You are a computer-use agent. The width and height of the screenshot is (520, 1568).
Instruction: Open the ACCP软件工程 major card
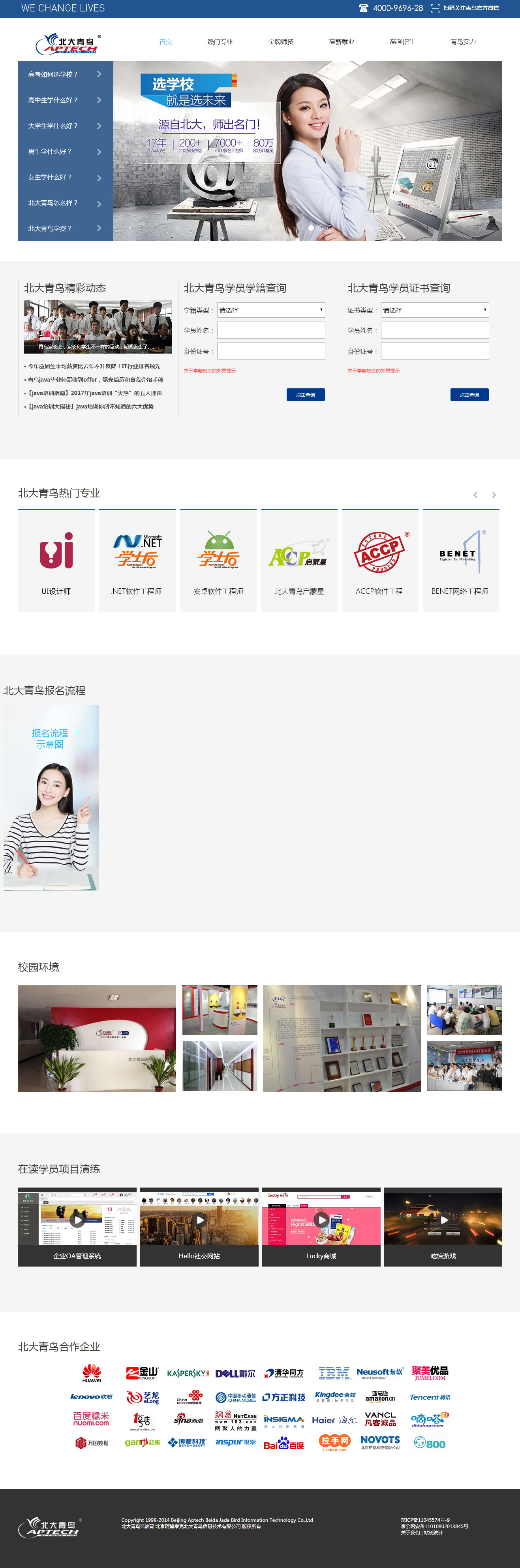pos(379,560)
